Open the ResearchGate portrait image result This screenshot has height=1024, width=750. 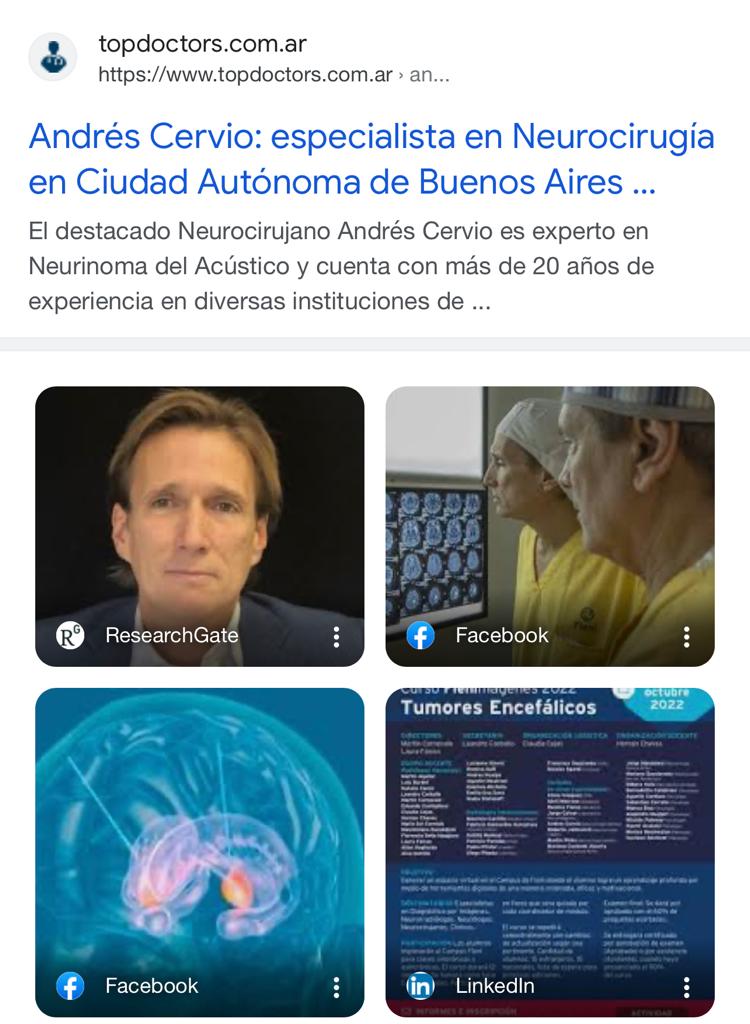(x=199, y=505)
